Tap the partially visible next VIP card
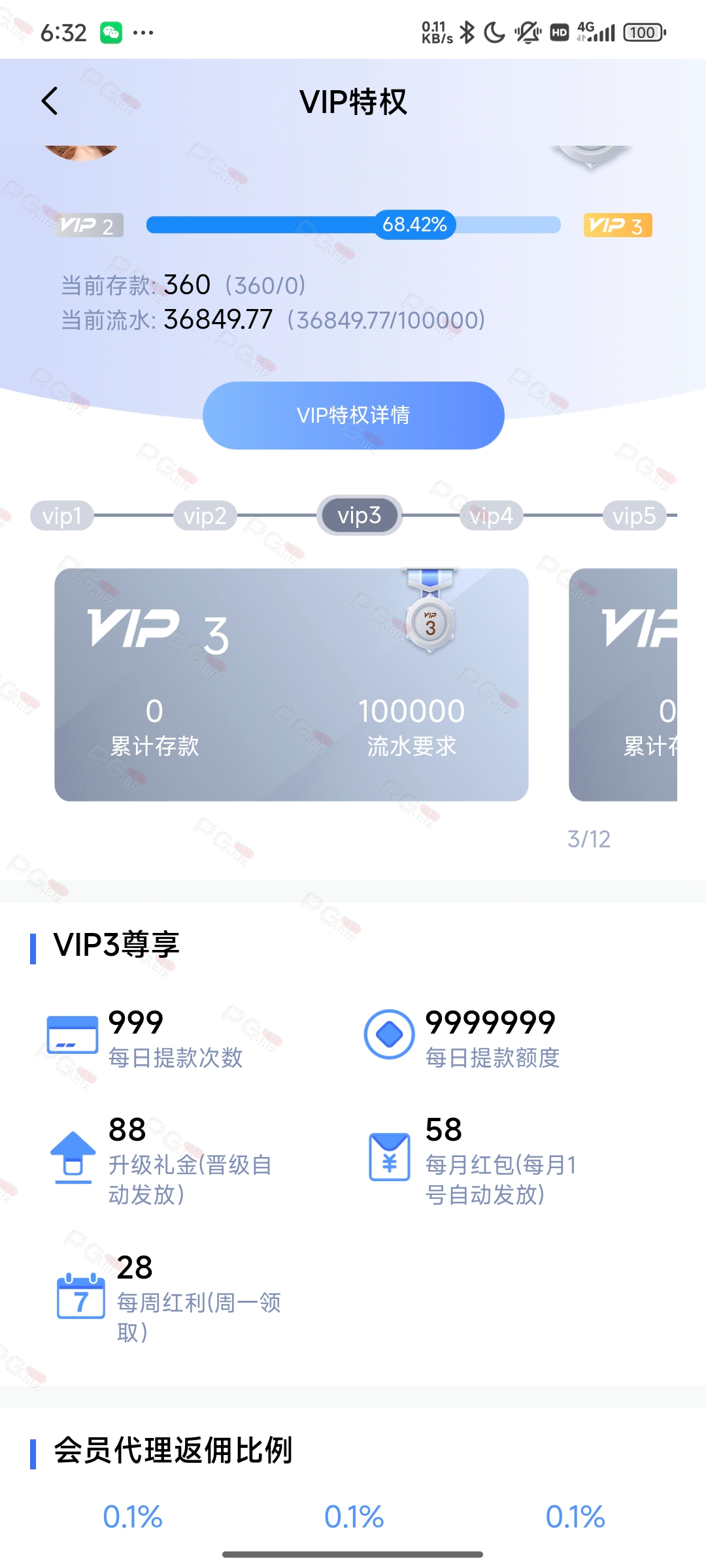 click(623, 685)
